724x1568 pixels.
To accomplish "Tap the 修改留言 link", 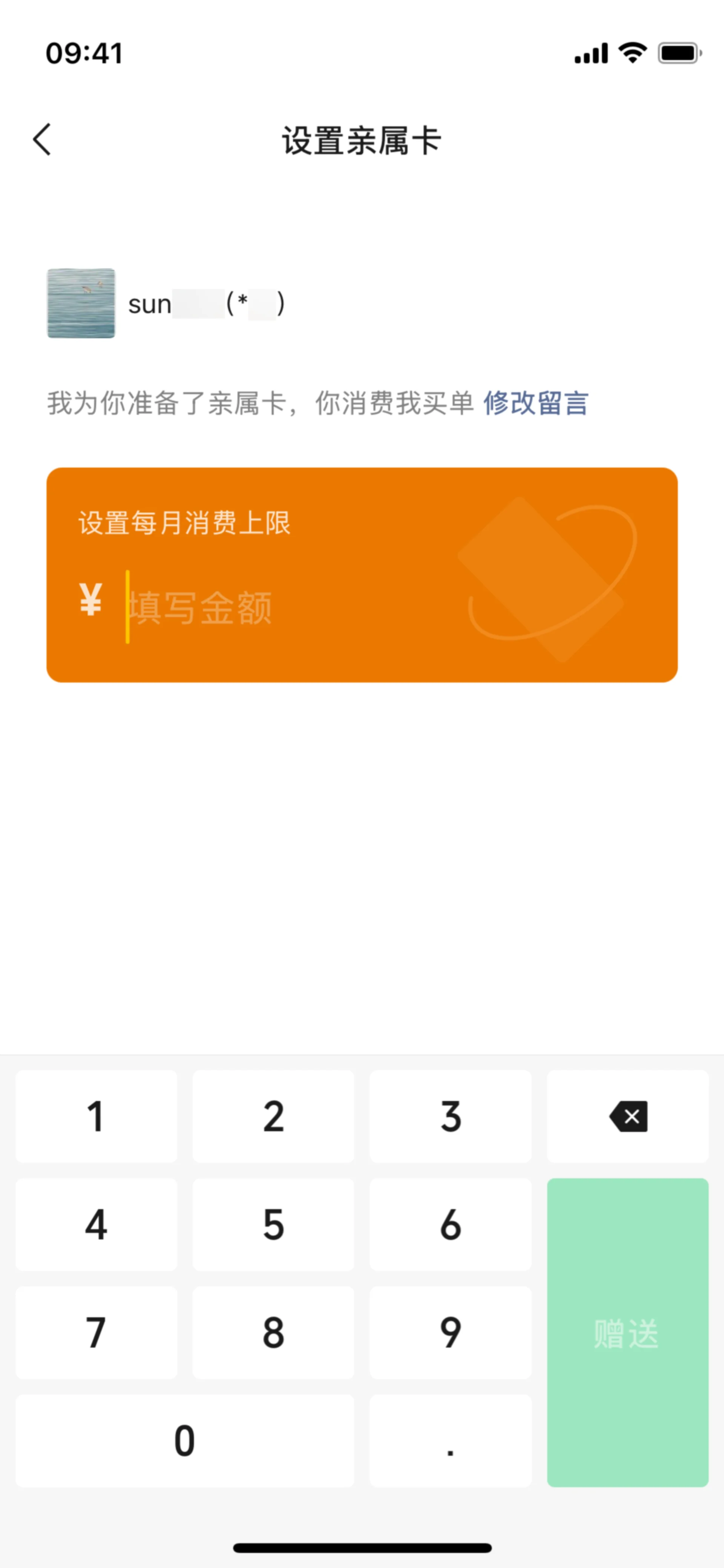I will [535, 403].
